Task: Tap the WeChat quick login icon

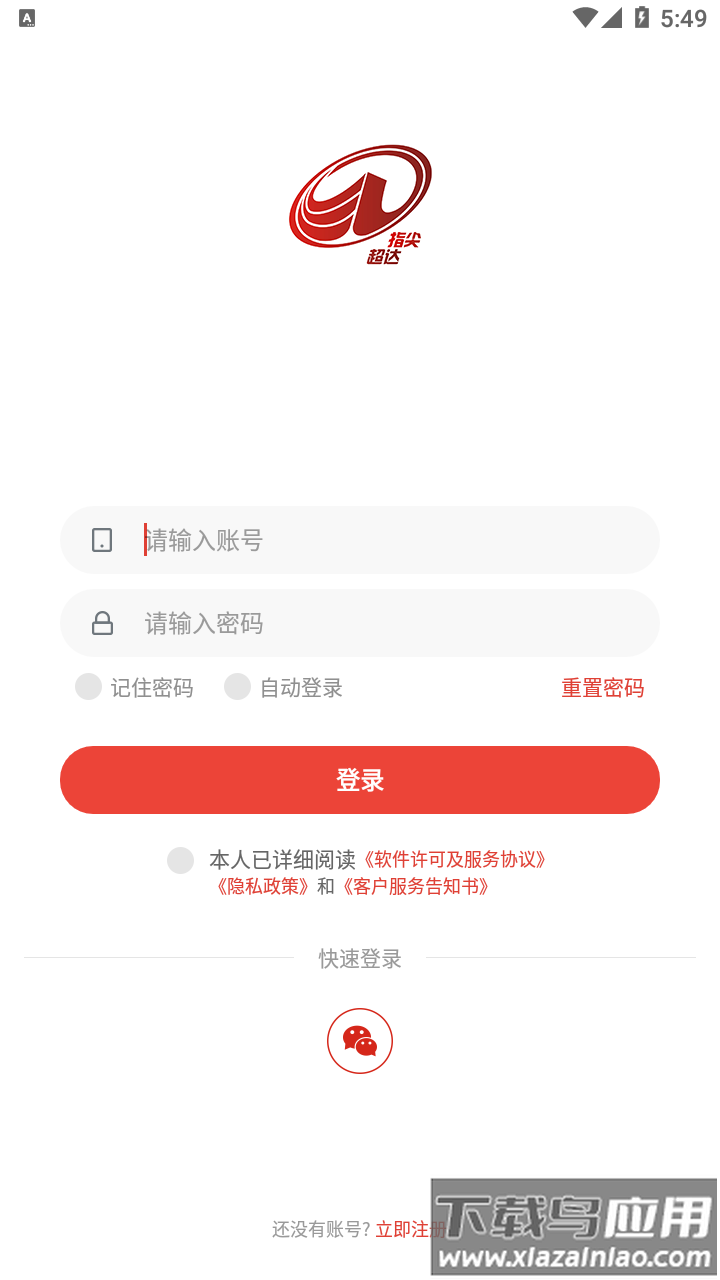Action: tap(360, 1040)
